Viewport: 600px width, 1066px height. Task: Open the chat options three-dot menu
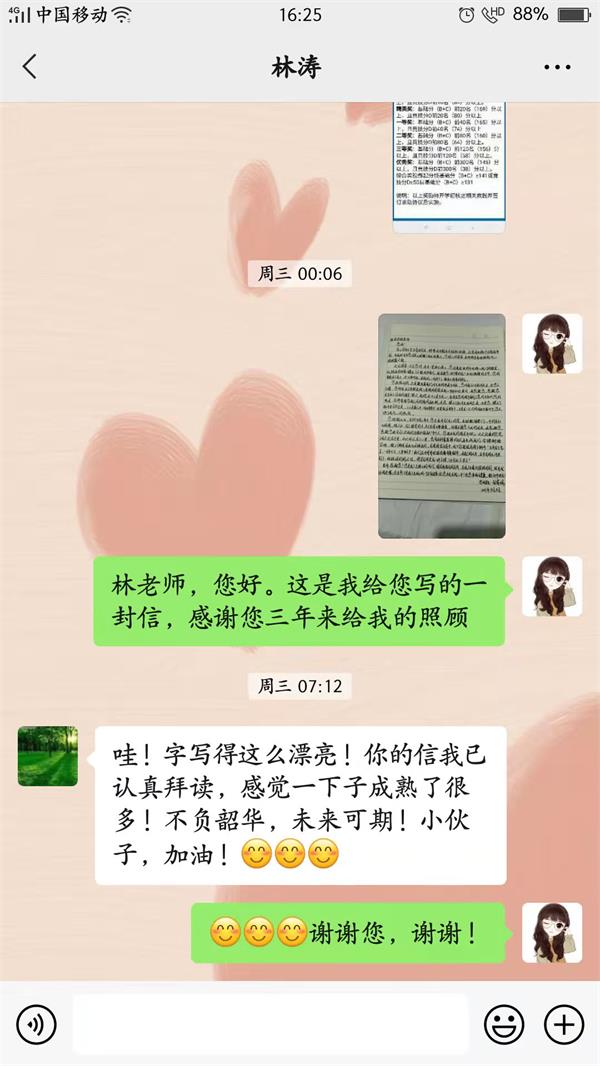click(x=557, y=67)
